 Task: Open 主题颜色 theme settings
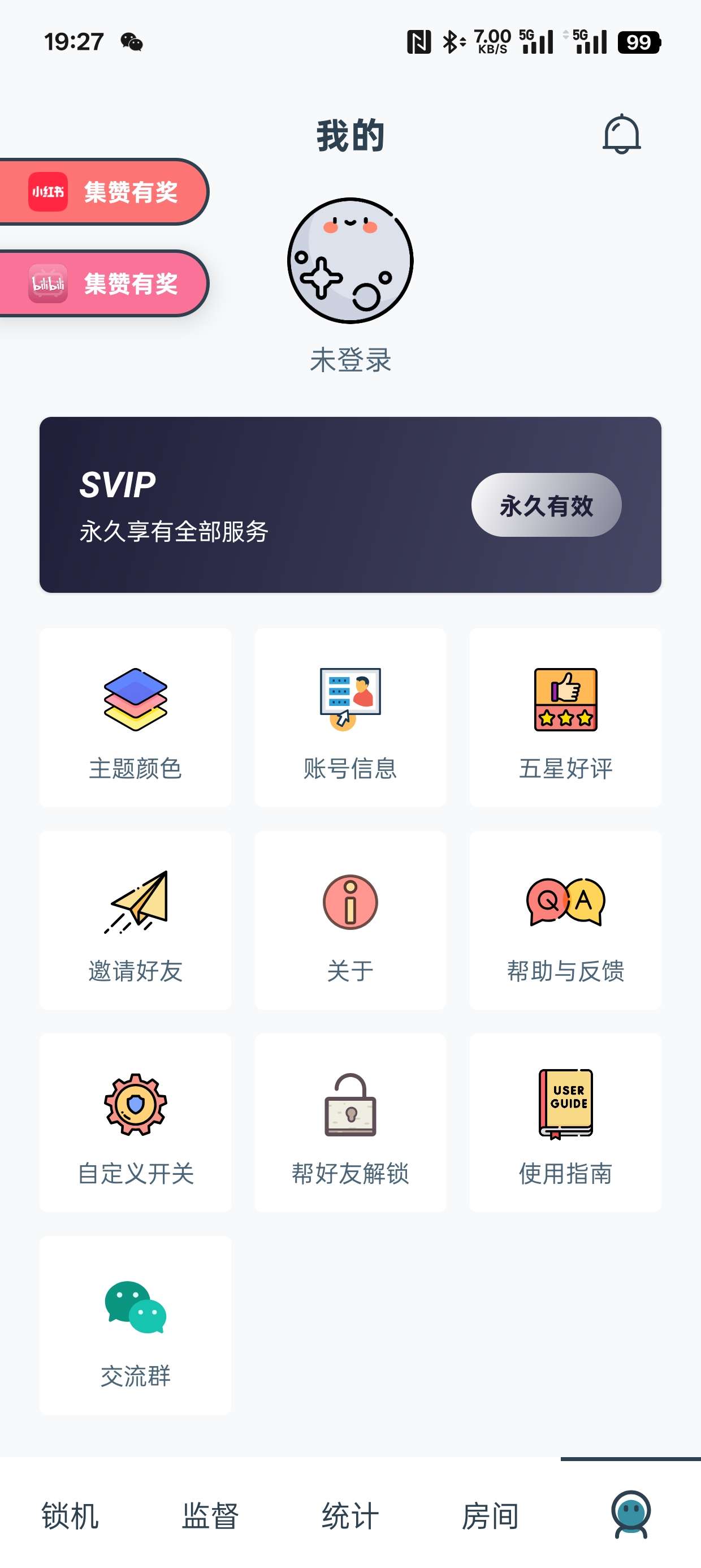[x=135, y=718]
